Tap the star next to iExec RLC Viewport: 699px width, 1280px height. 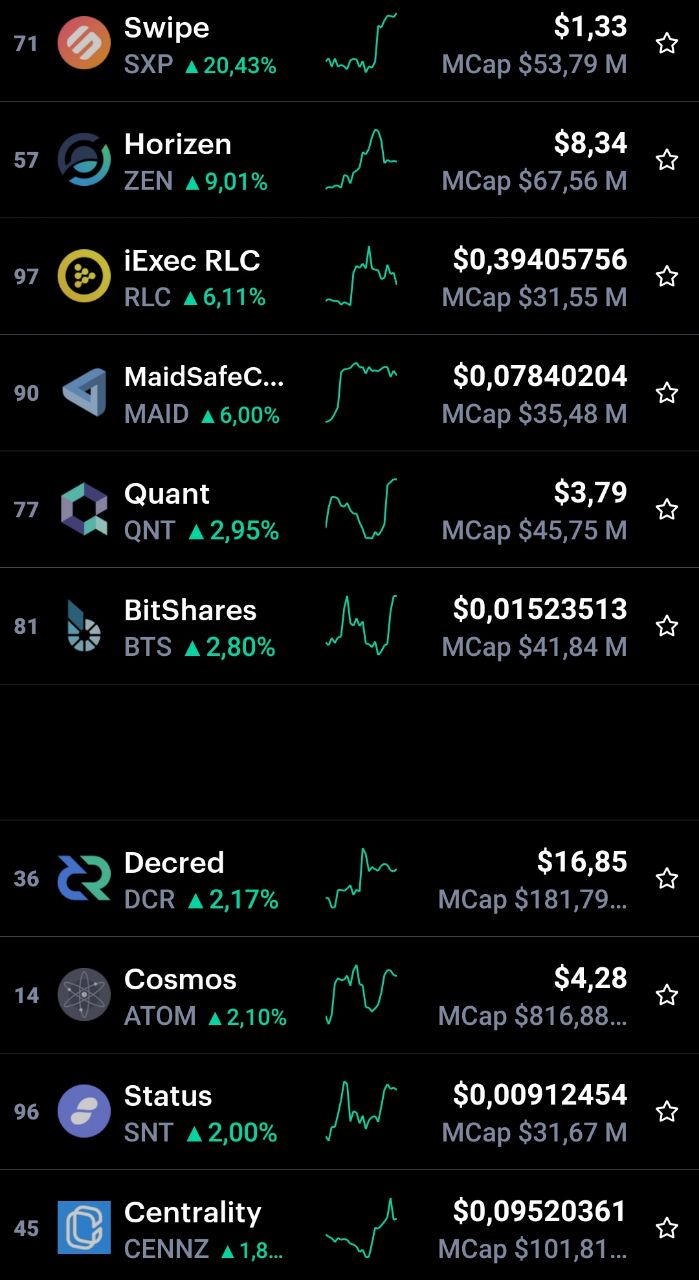(667, 276)
